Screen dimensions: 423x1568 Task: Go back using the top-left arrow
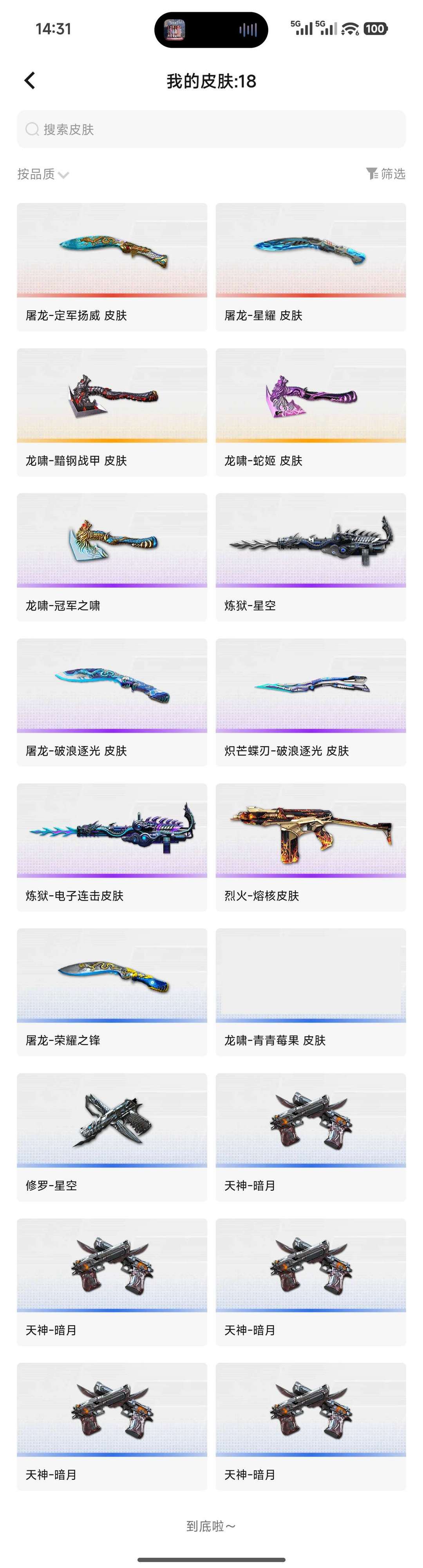pyautogui.click(x=30, y=80)
